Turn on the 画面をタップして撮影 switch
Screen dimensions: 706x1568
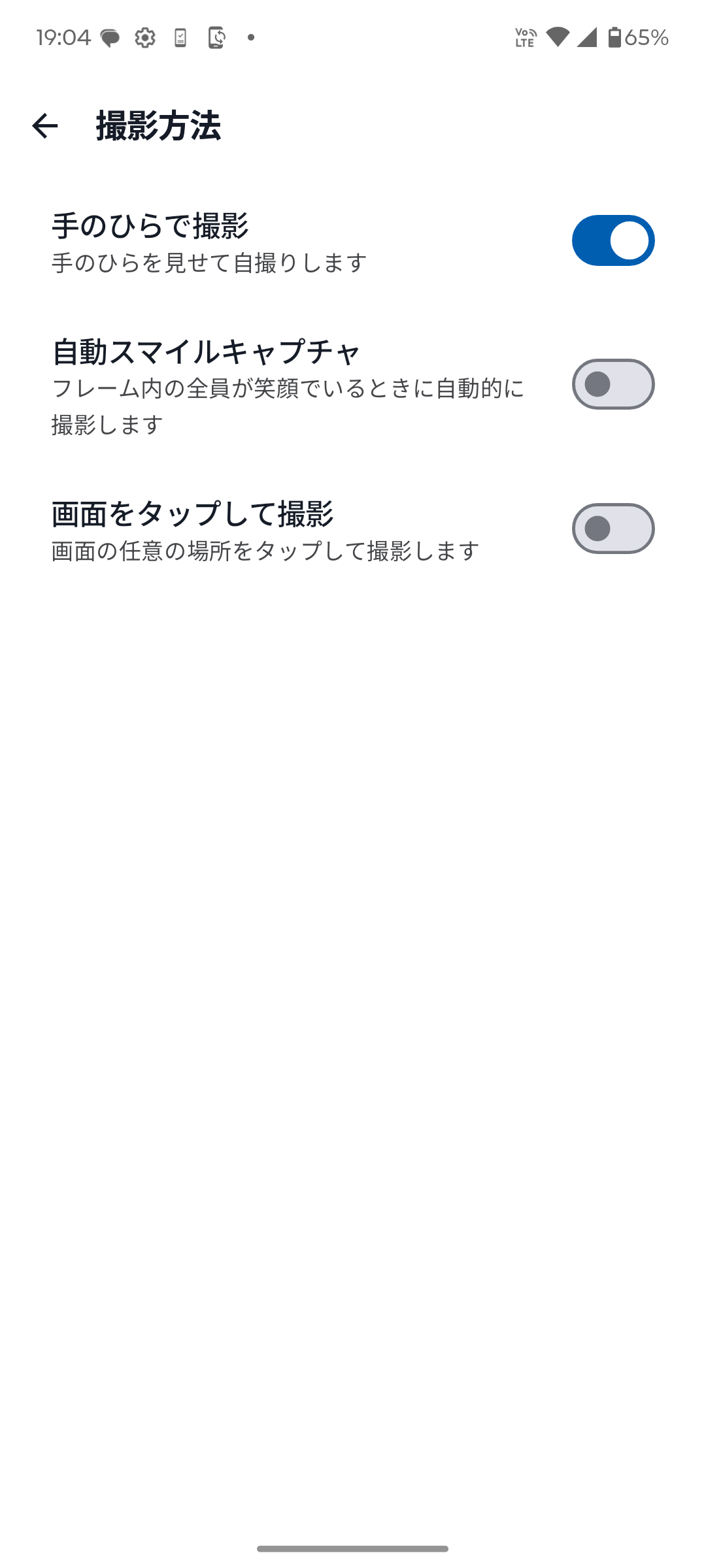point(613,529)
